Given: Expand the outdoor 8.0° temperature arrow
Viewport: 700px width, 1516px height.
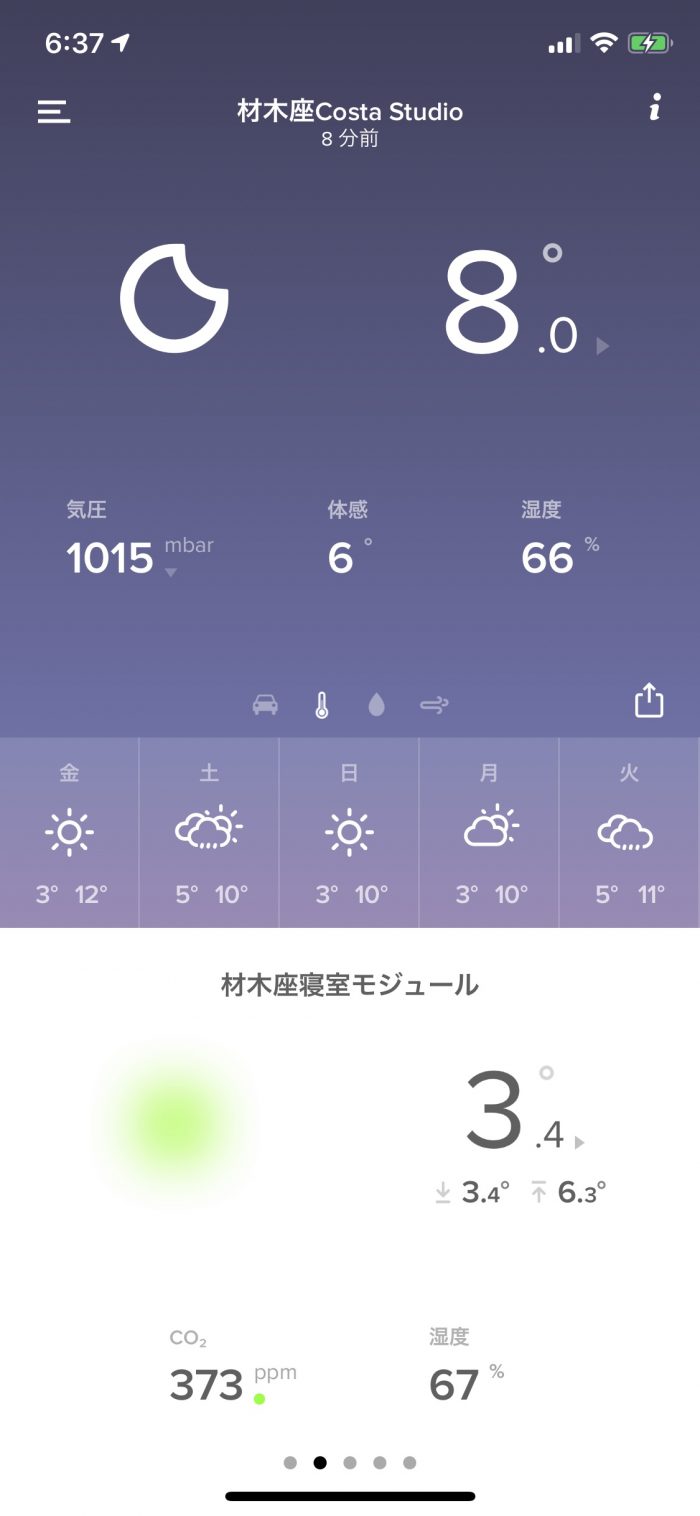Looking at the screenshot, I should 602,346.
